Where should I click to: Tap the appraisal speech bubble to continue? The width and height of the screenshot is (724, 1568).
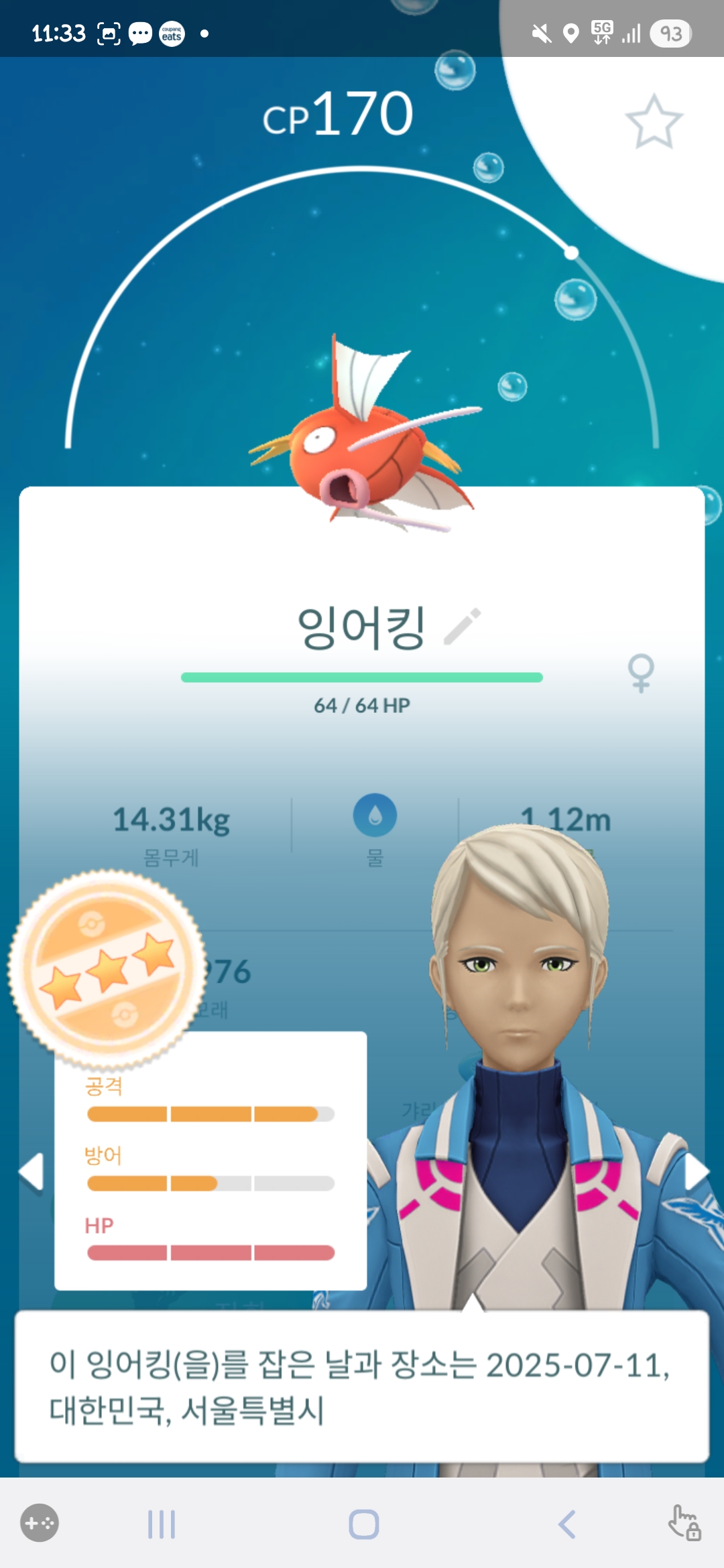(362, 1387)
